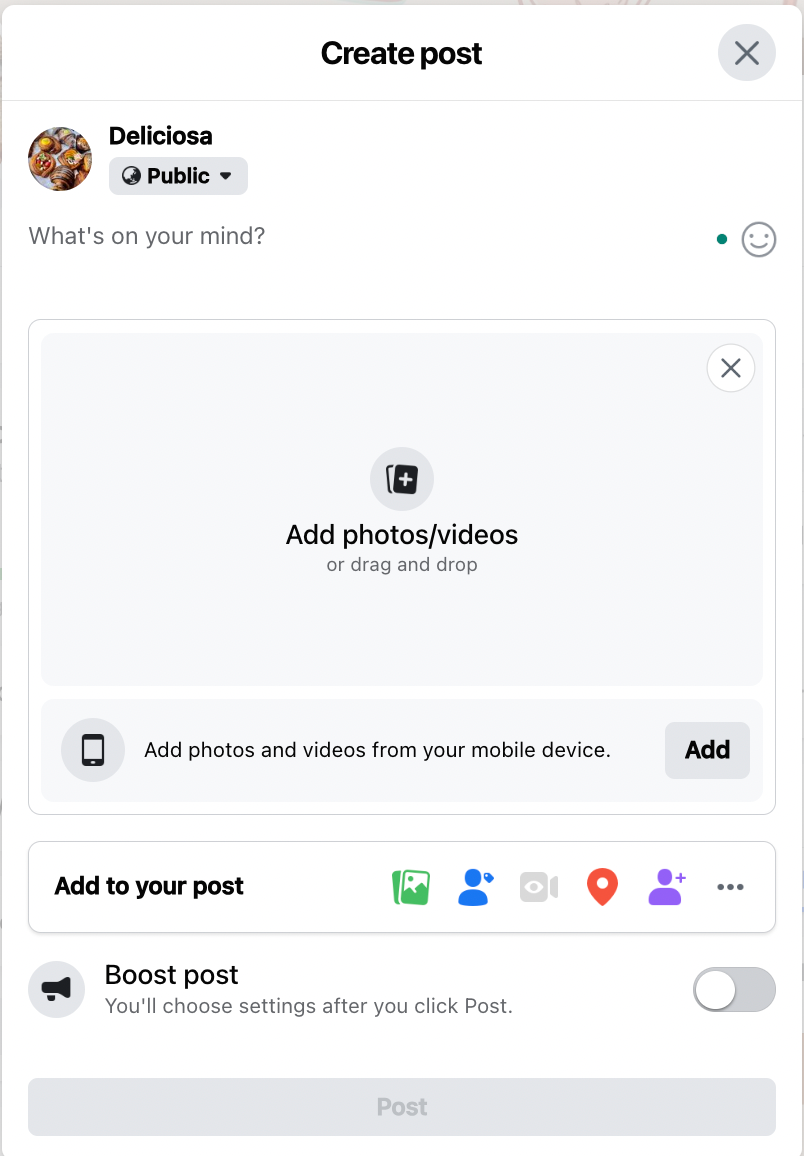Click the Add button for mobile uploads

click(707, 749)
